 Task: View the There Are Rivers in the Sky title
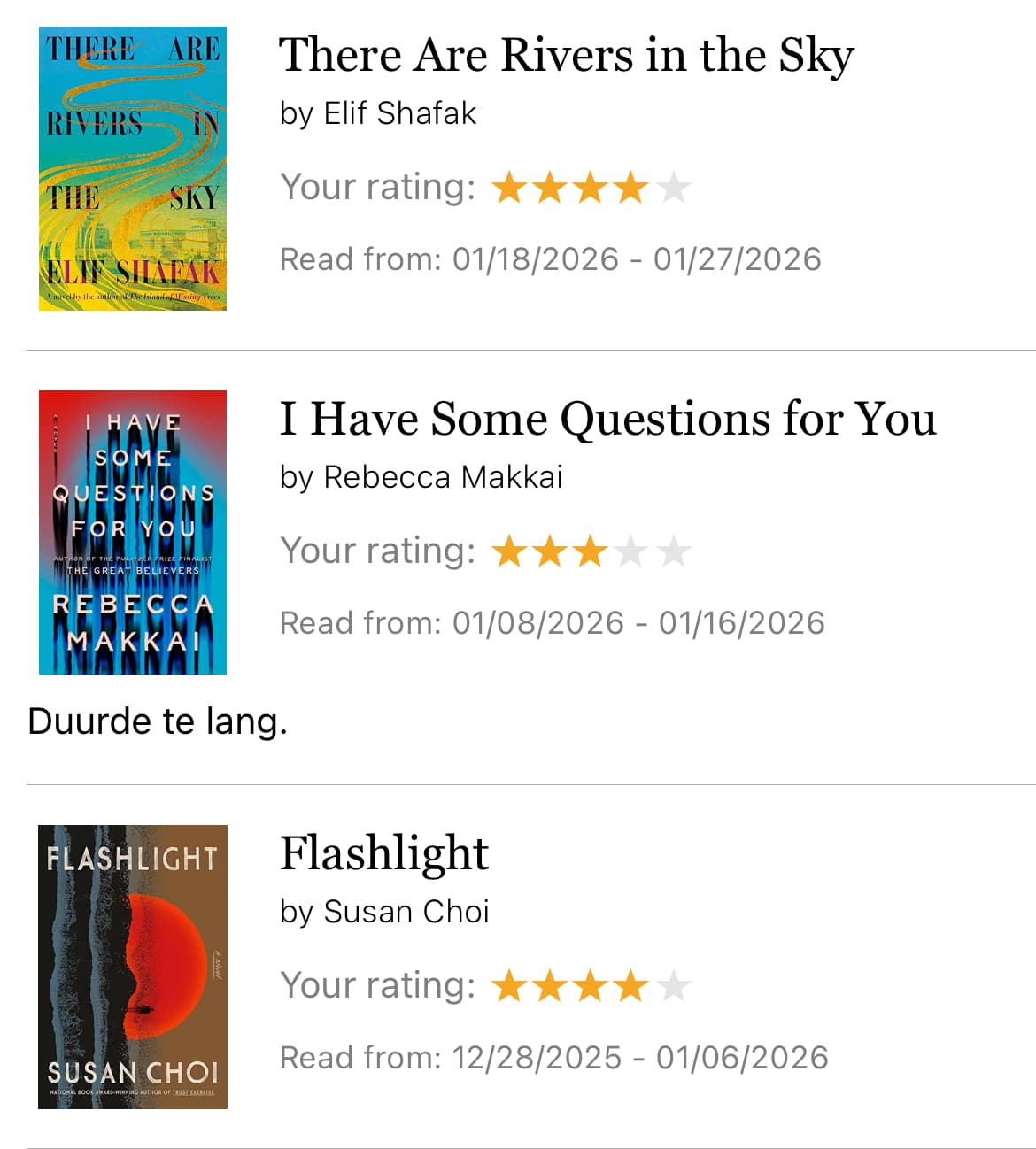click(567, 55)
